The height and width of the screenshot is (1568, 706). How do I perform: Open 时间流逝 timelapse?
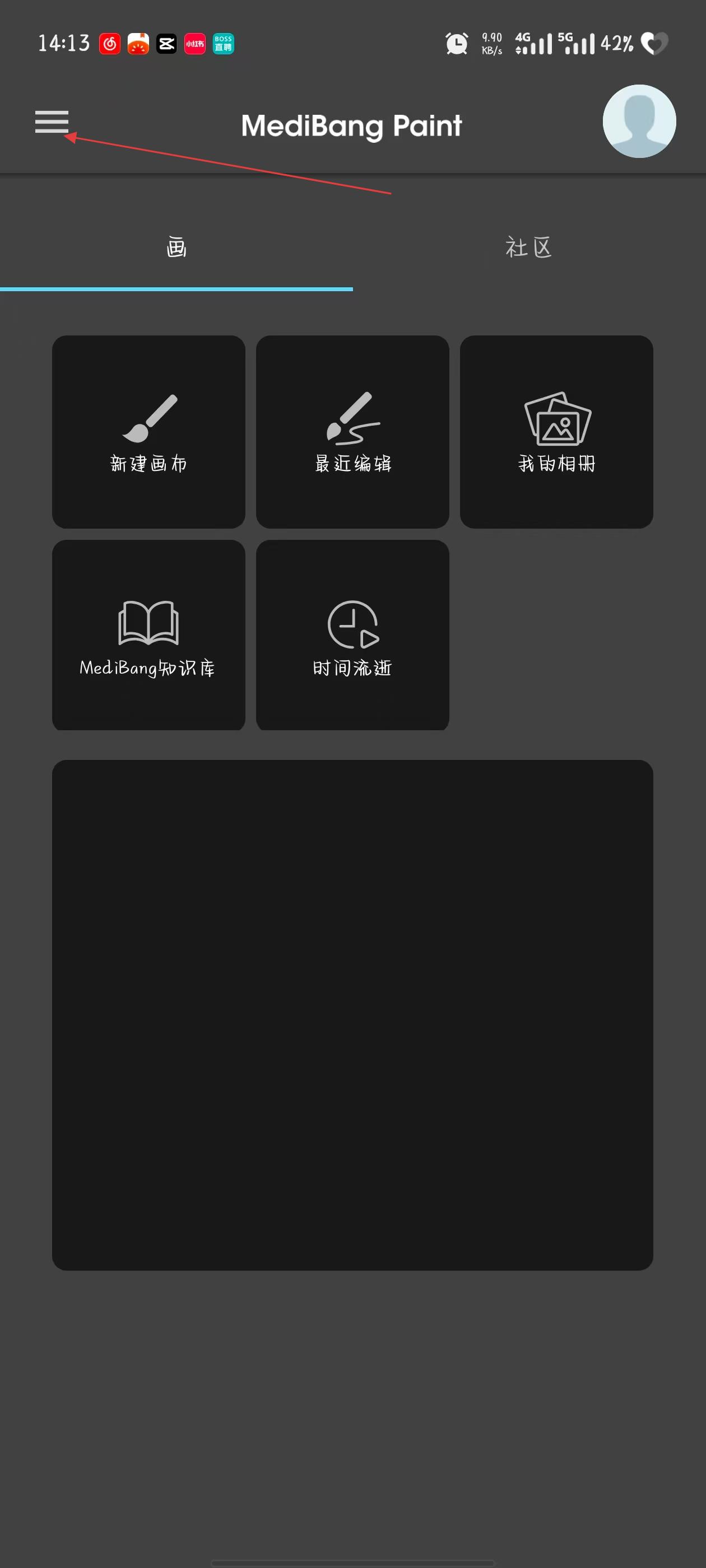pyautogui.click(x=352, y=635)
